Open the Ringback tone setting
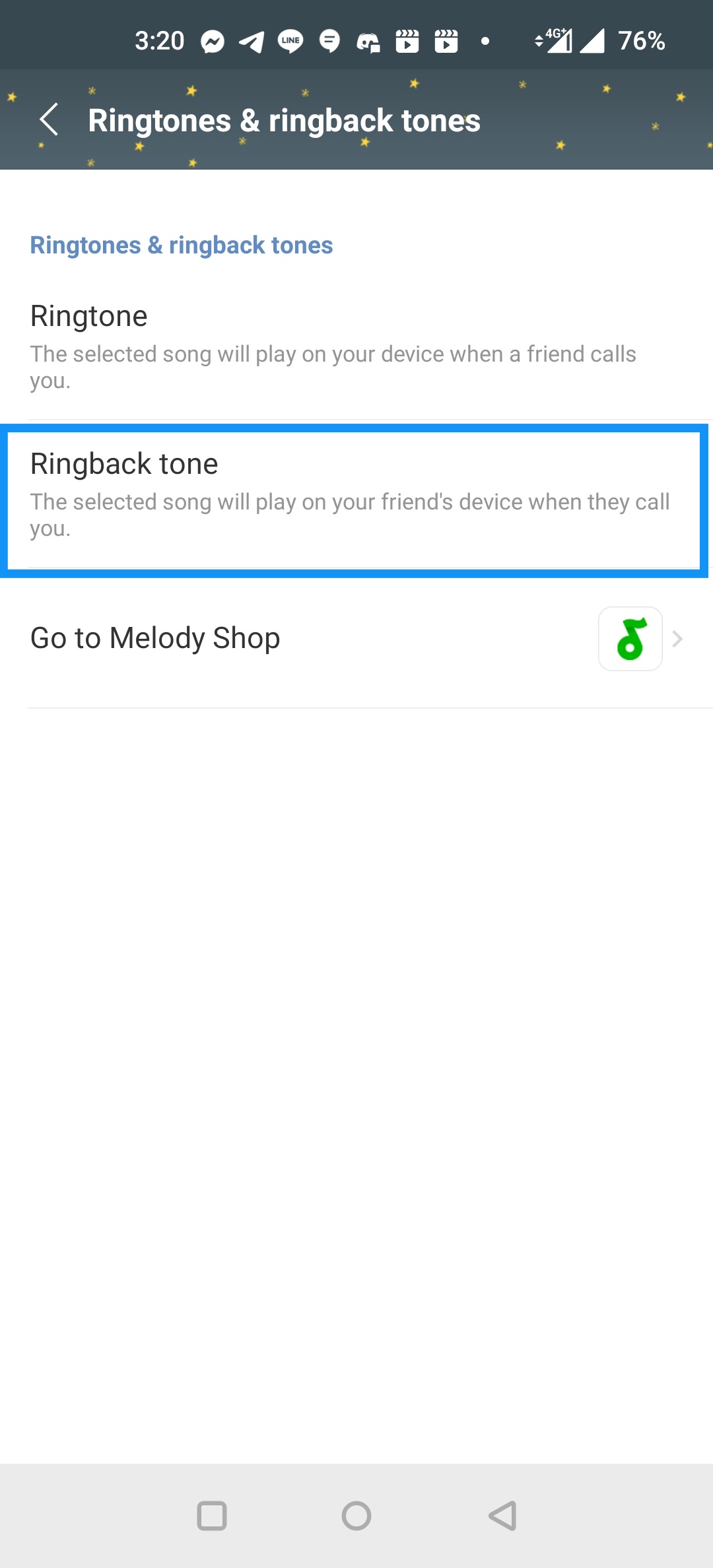The width and height of the screenshot is (713, 1568). (x=356, y=495)
